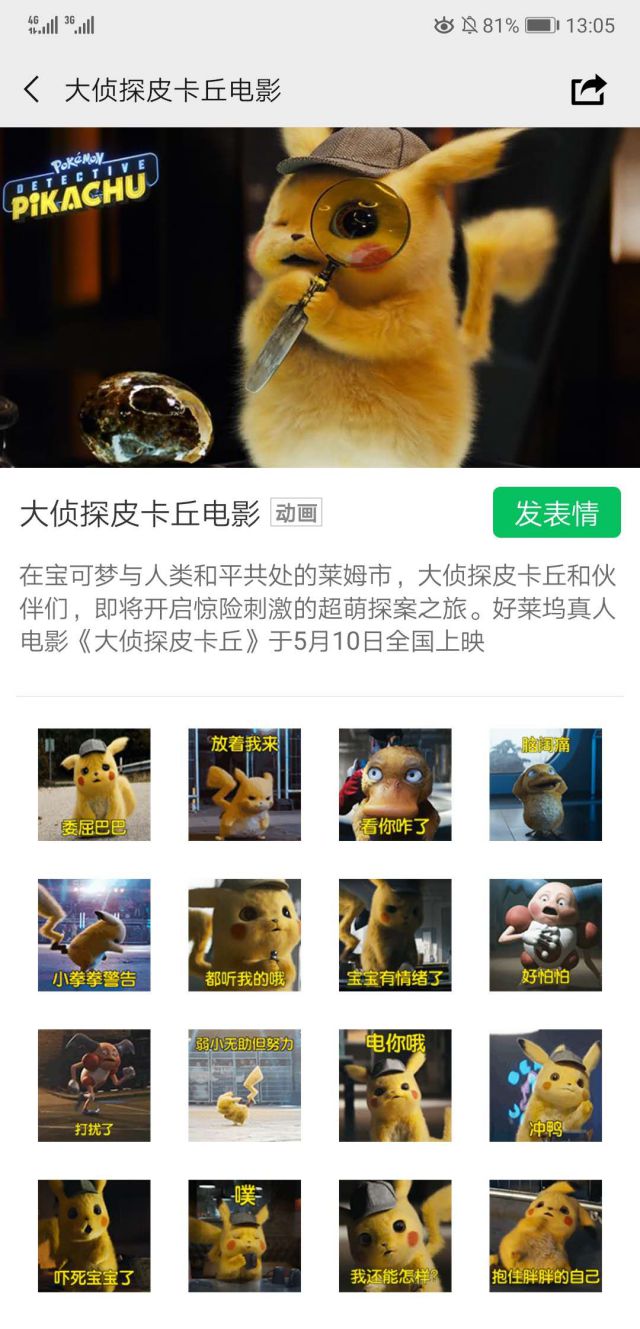Image resolution: width=640 pixels, height=1329 pixels.
Task: Tap the green 发表情 button
Action: (x=556, y=513)
